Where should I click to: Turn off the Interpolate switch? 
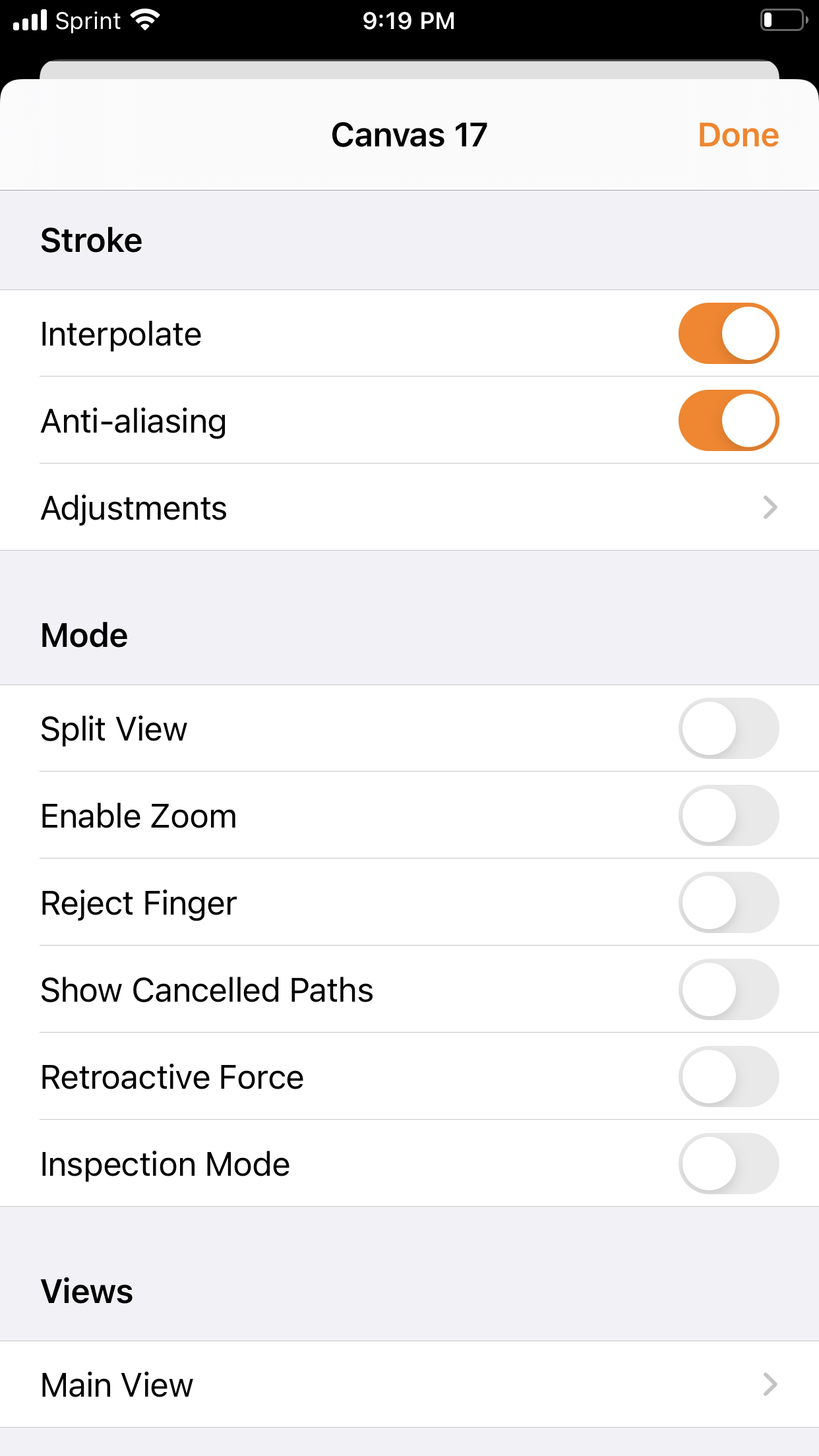pos(729,333)
